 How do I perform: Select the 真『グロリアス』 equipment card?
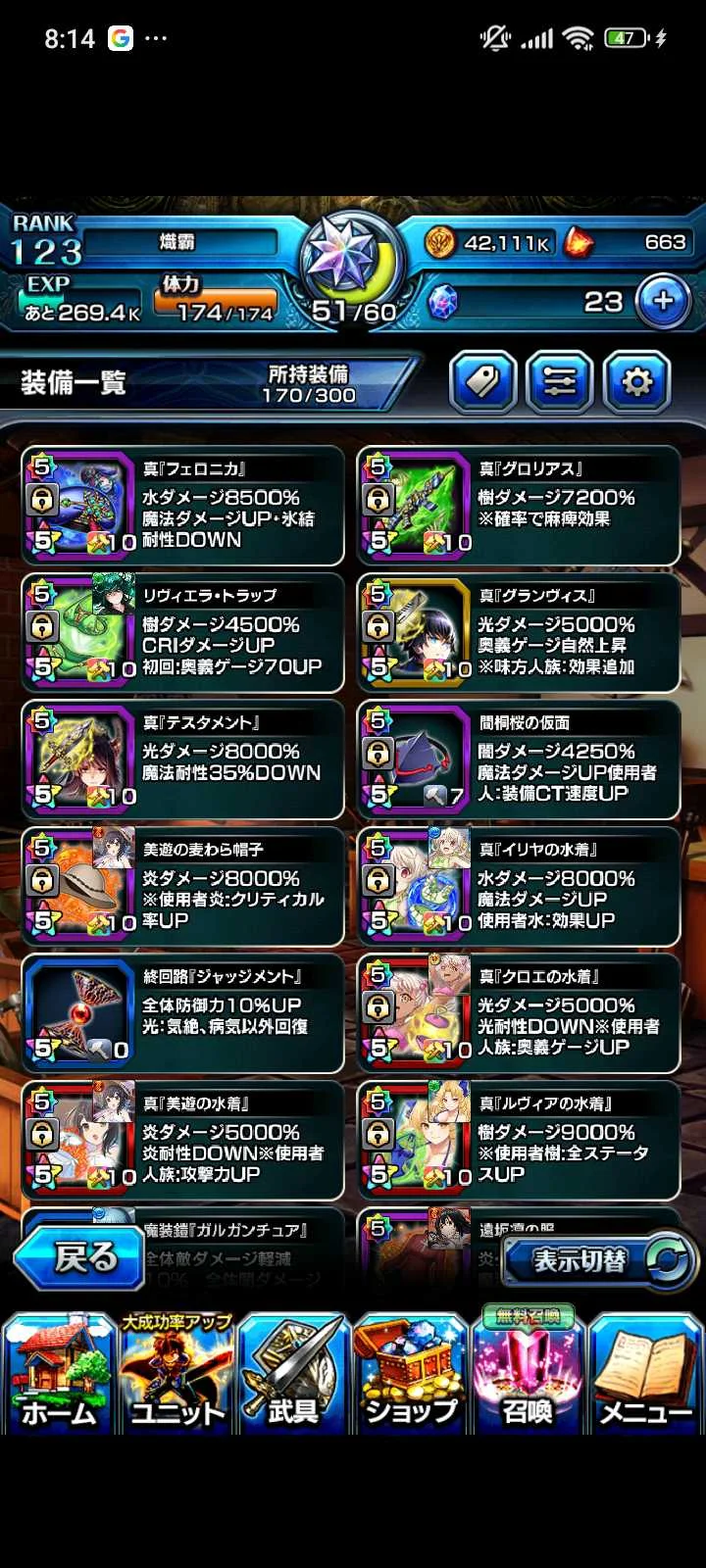[519, 506]
